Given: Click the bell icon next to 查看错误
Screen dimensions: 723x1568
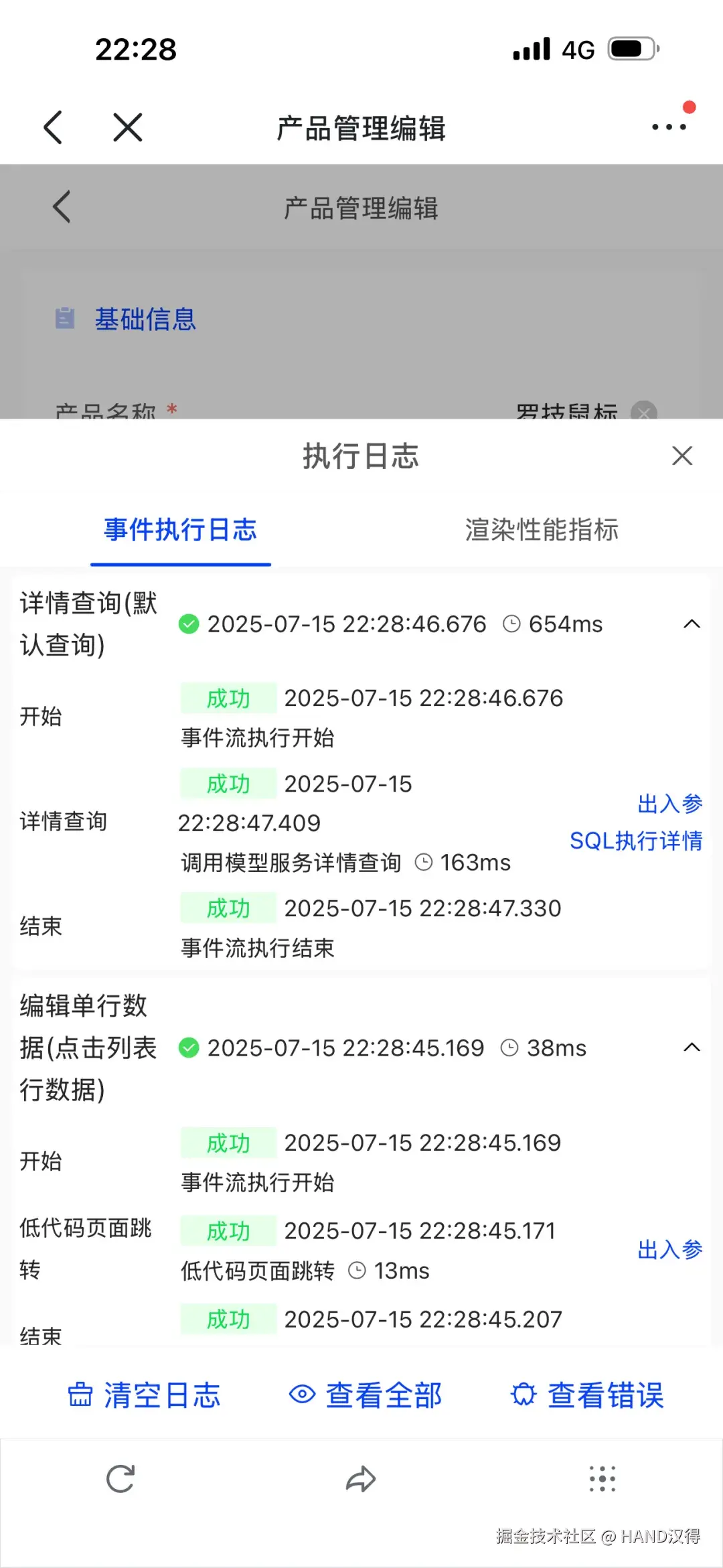Looking at the screenshot, I should (523, 1395).
